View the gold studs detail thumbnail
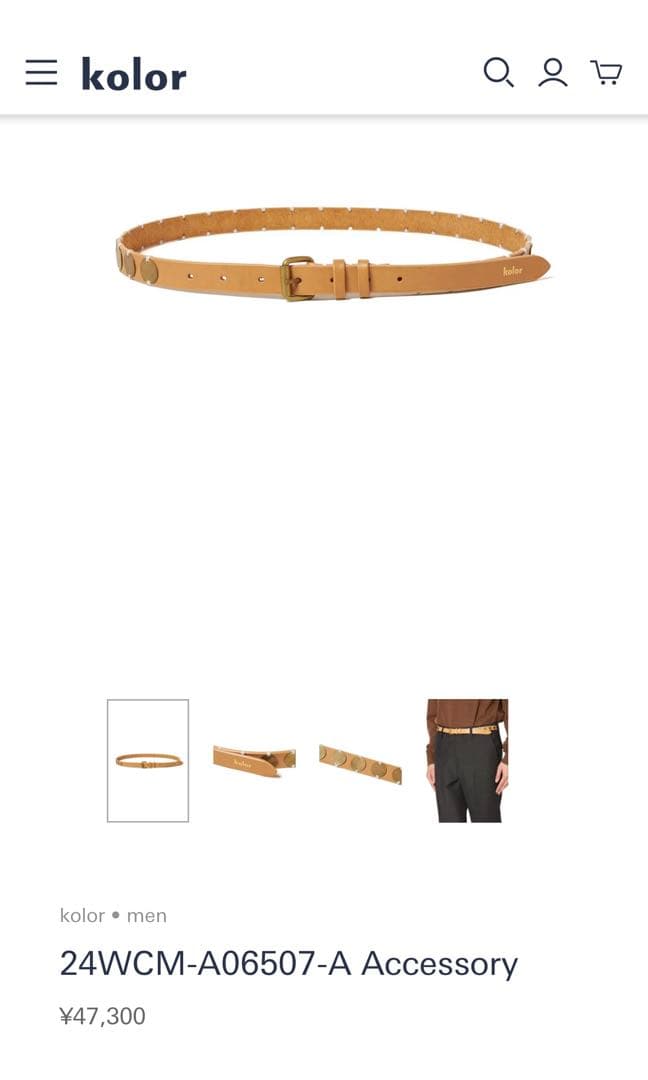The height and width of the screenshot is (1080, 648). click(x=360, y=761)
